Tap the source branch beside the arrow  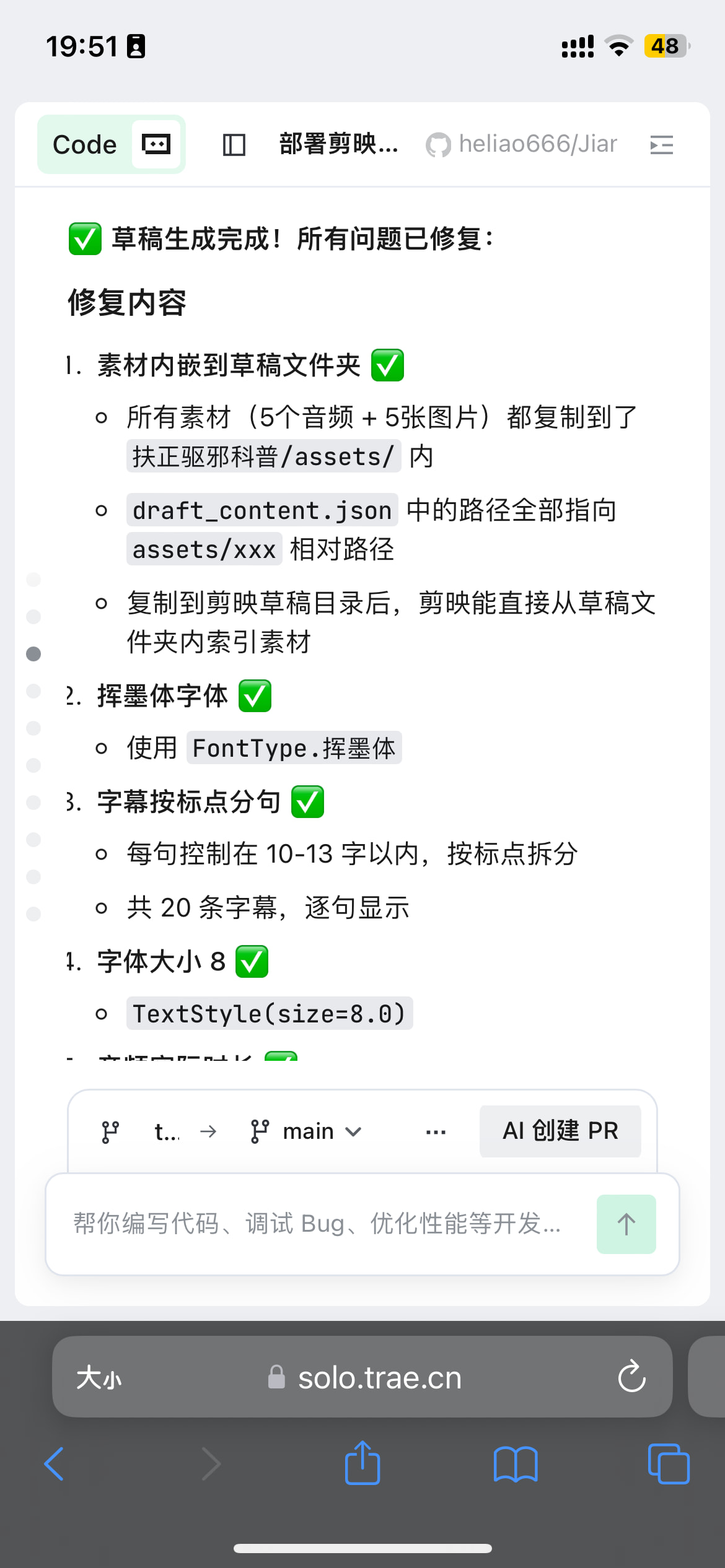[166, 1131]
